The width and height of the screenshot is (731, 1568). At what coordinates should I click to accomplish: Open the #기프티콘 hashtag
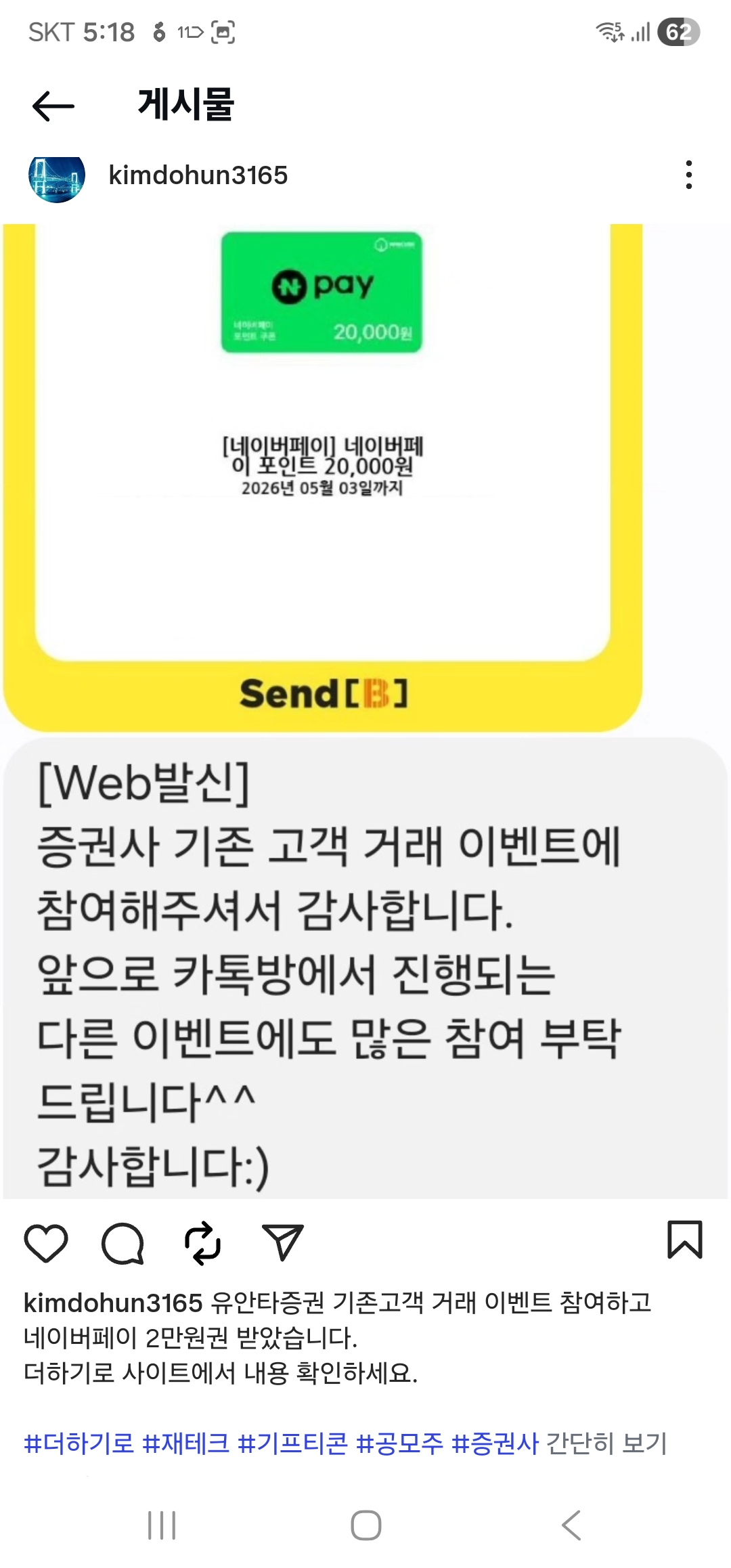coord(292,1443)
